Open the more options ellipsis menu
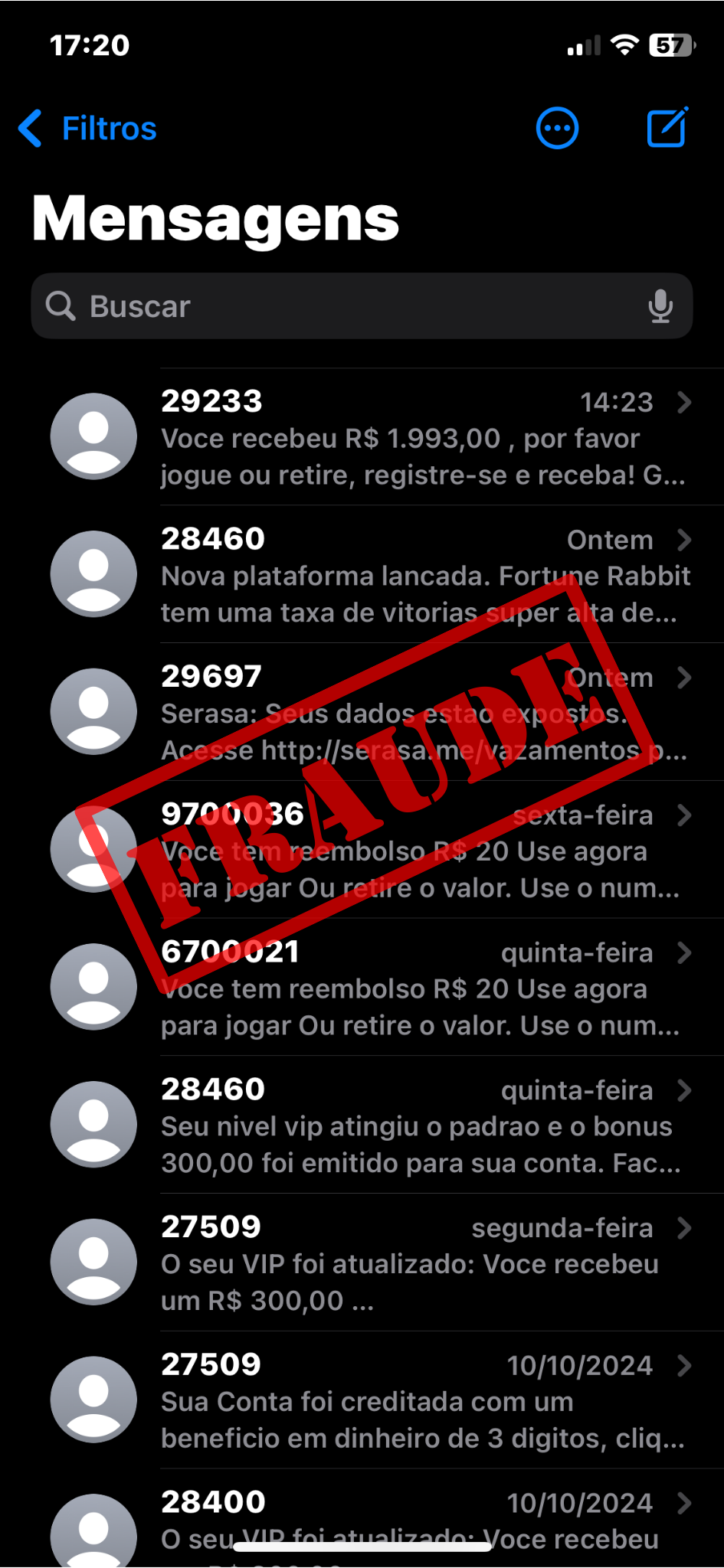The image size is (724, 1568). coord(557,129)
